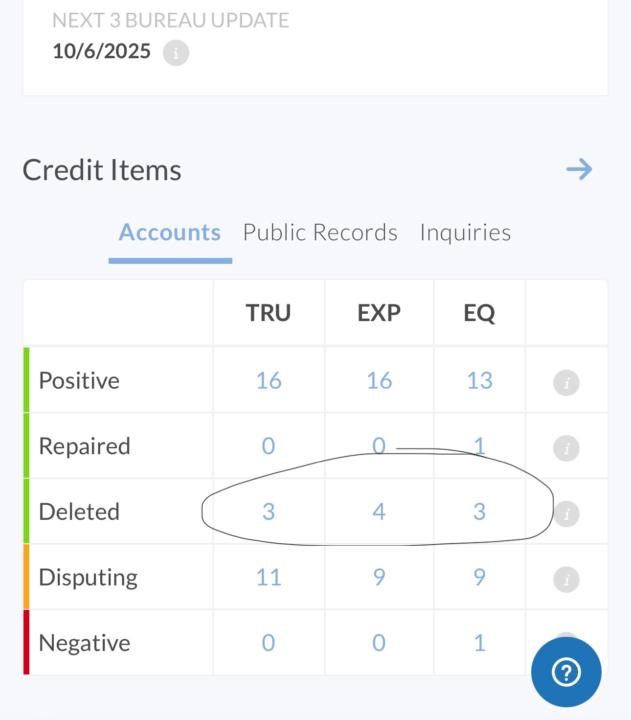Show info for the Positive row
631x720 pixels.
(x=566, y=382)
